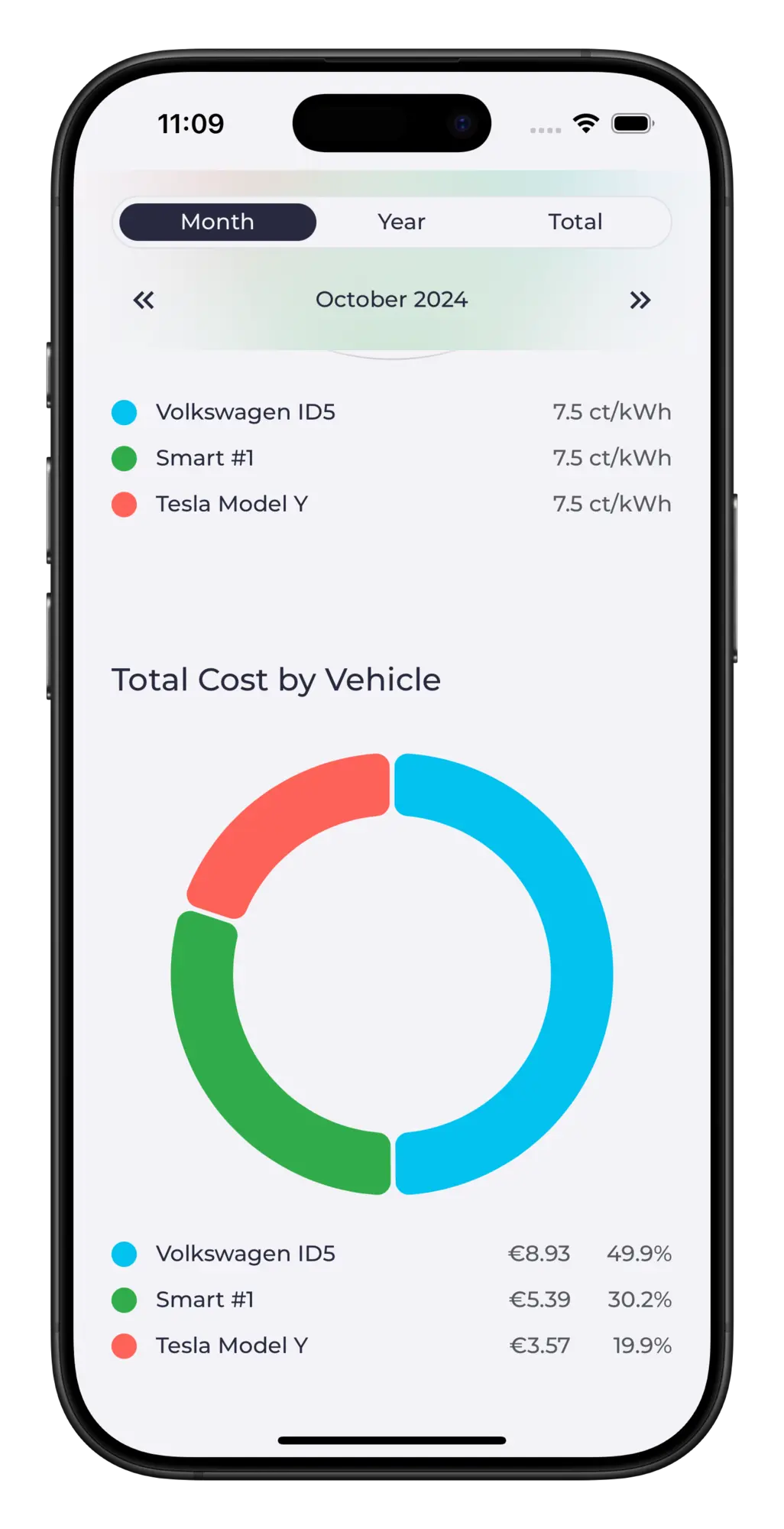
Task: Go to the next month
Action: 640,300
